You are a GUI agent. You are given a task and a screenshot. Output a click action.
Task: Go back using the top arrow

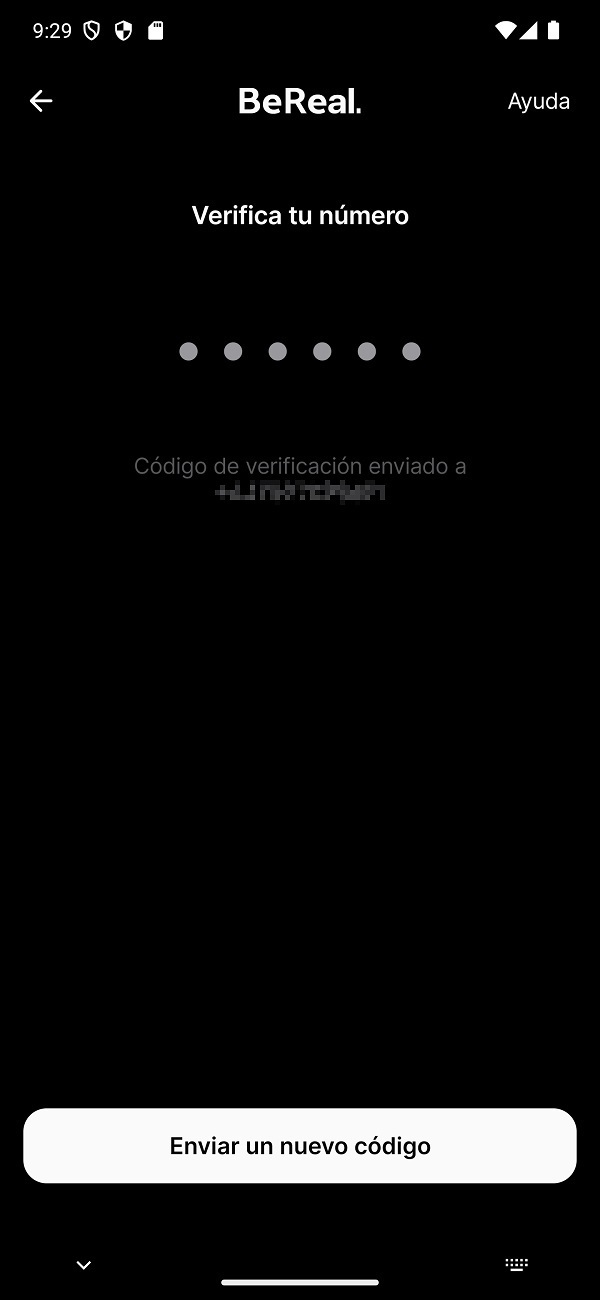[x=41, y=101]
